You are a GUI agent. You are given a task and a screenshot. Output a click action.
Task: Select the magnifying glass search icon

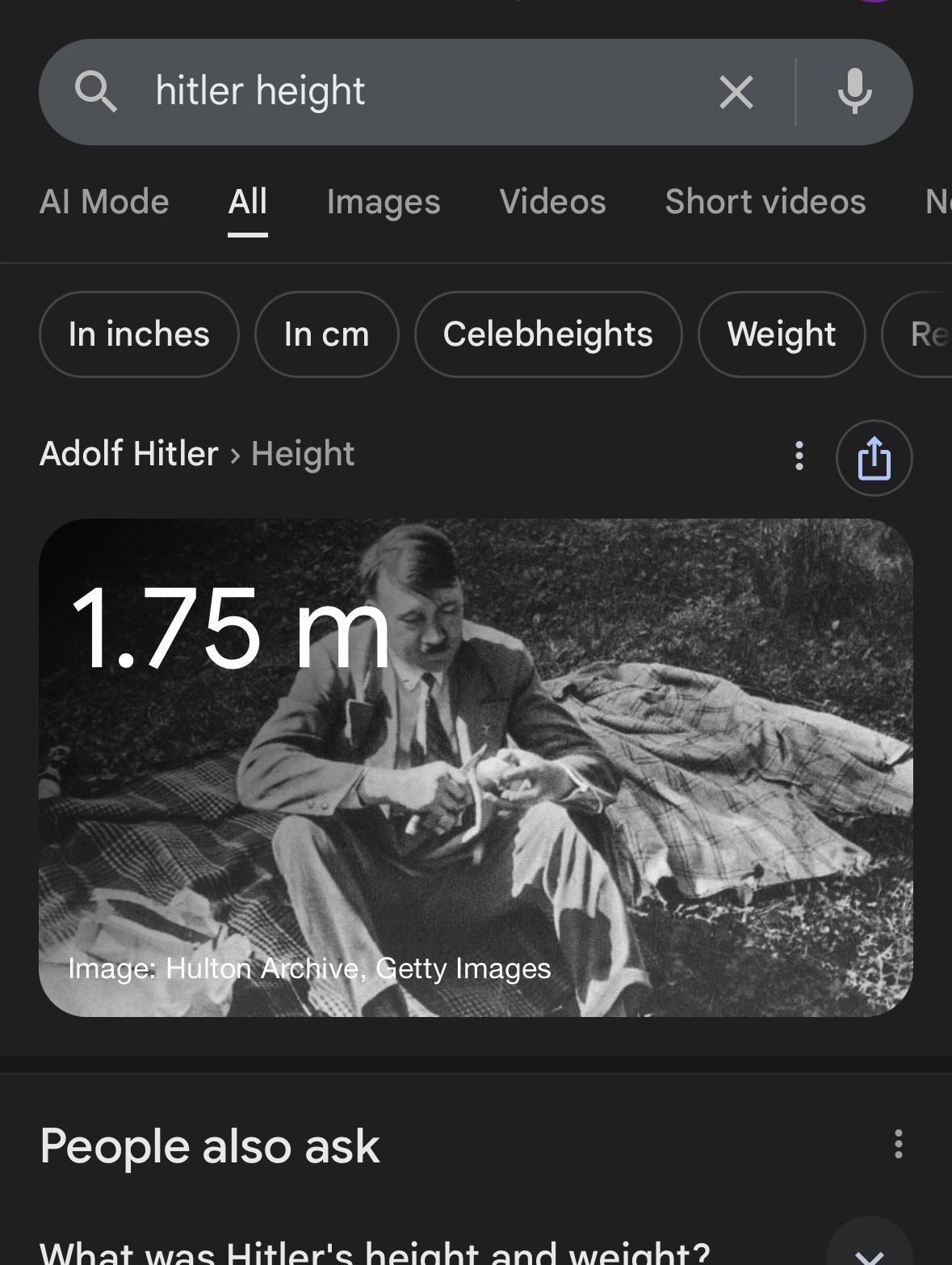tap(96, 91)
